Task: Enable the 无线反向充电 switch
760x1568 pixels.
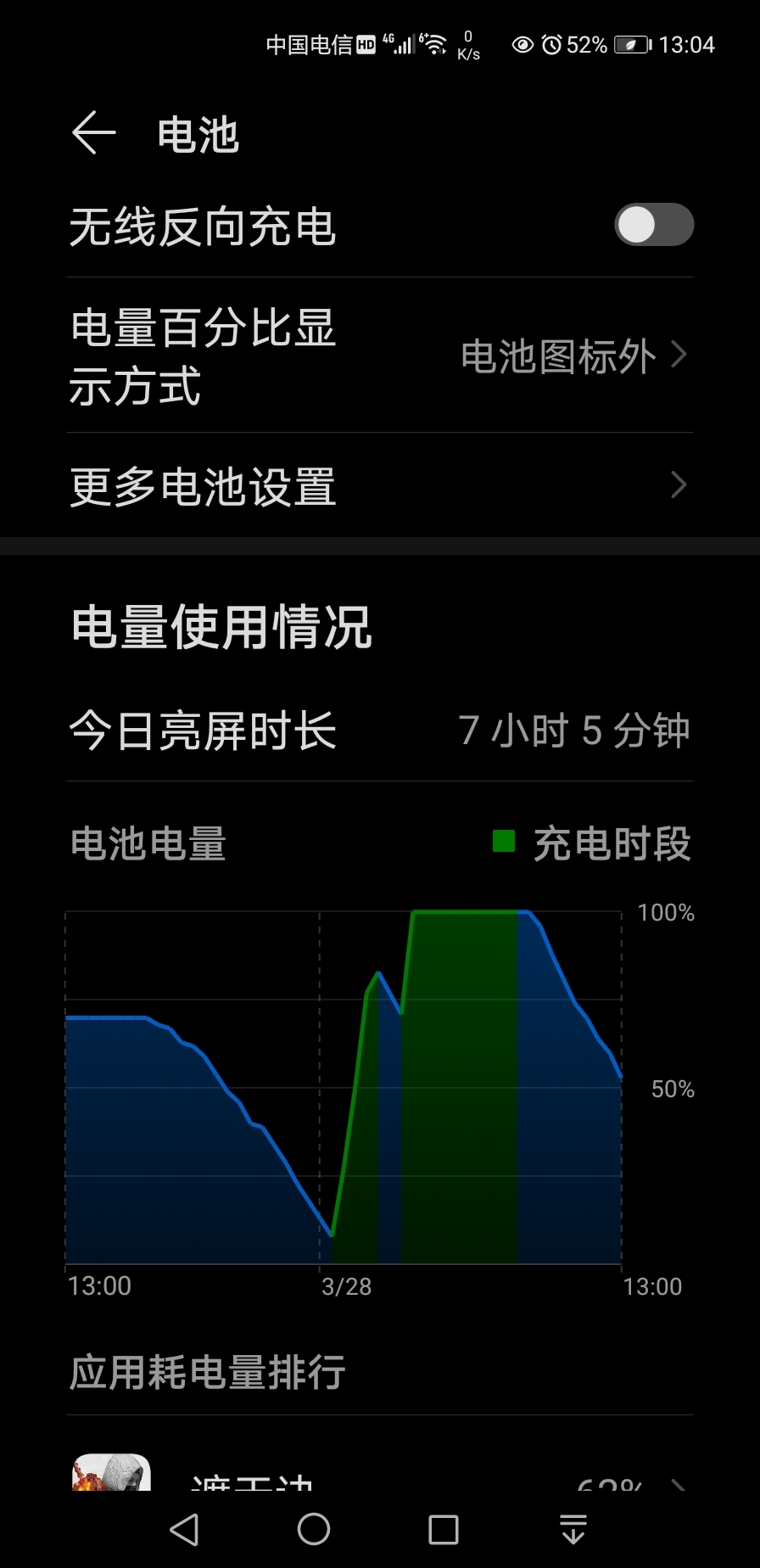Action: tap(653, 226)
